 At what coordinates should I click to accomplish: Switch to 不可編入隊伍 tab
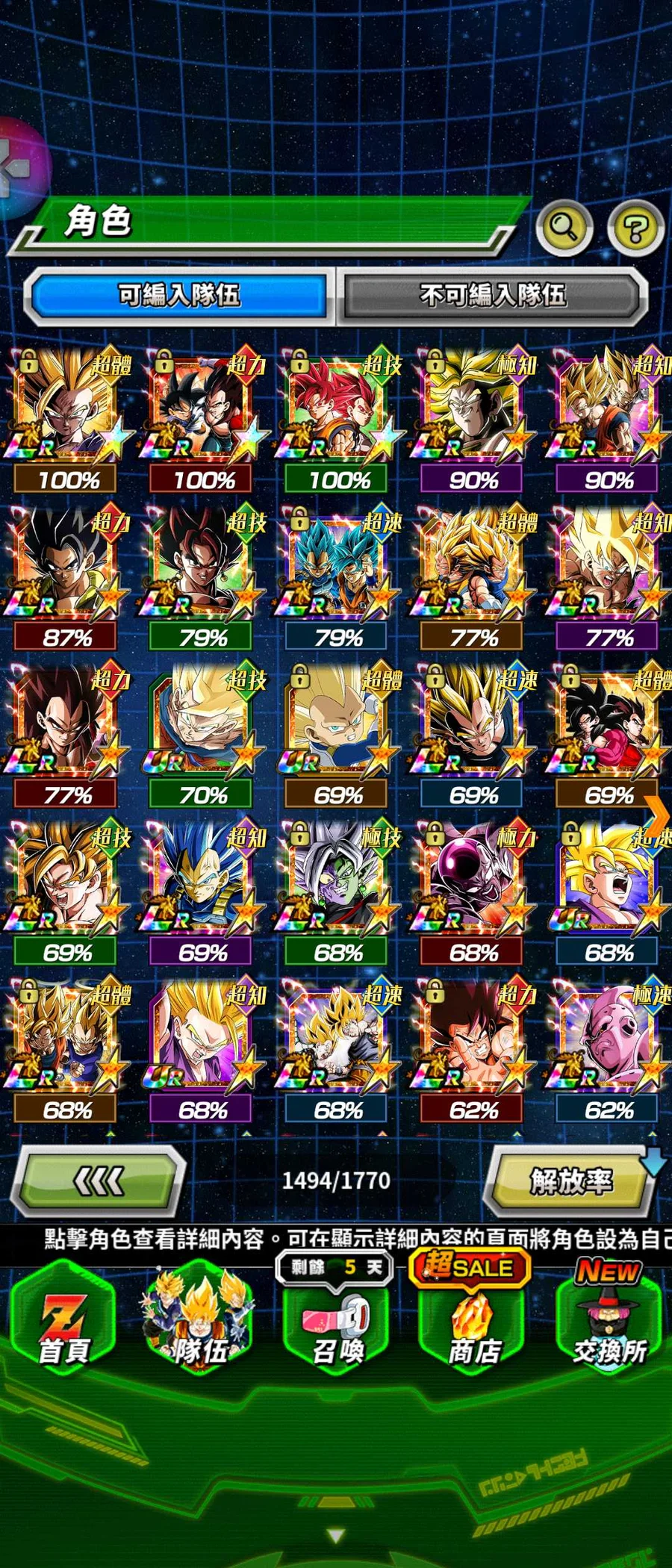point(492,296)
